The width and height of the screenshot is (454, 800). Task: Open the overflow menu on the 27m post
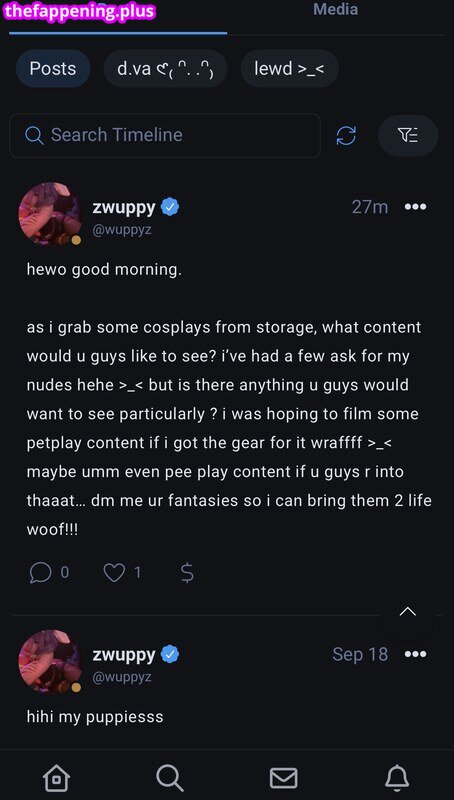coord(415,207)
